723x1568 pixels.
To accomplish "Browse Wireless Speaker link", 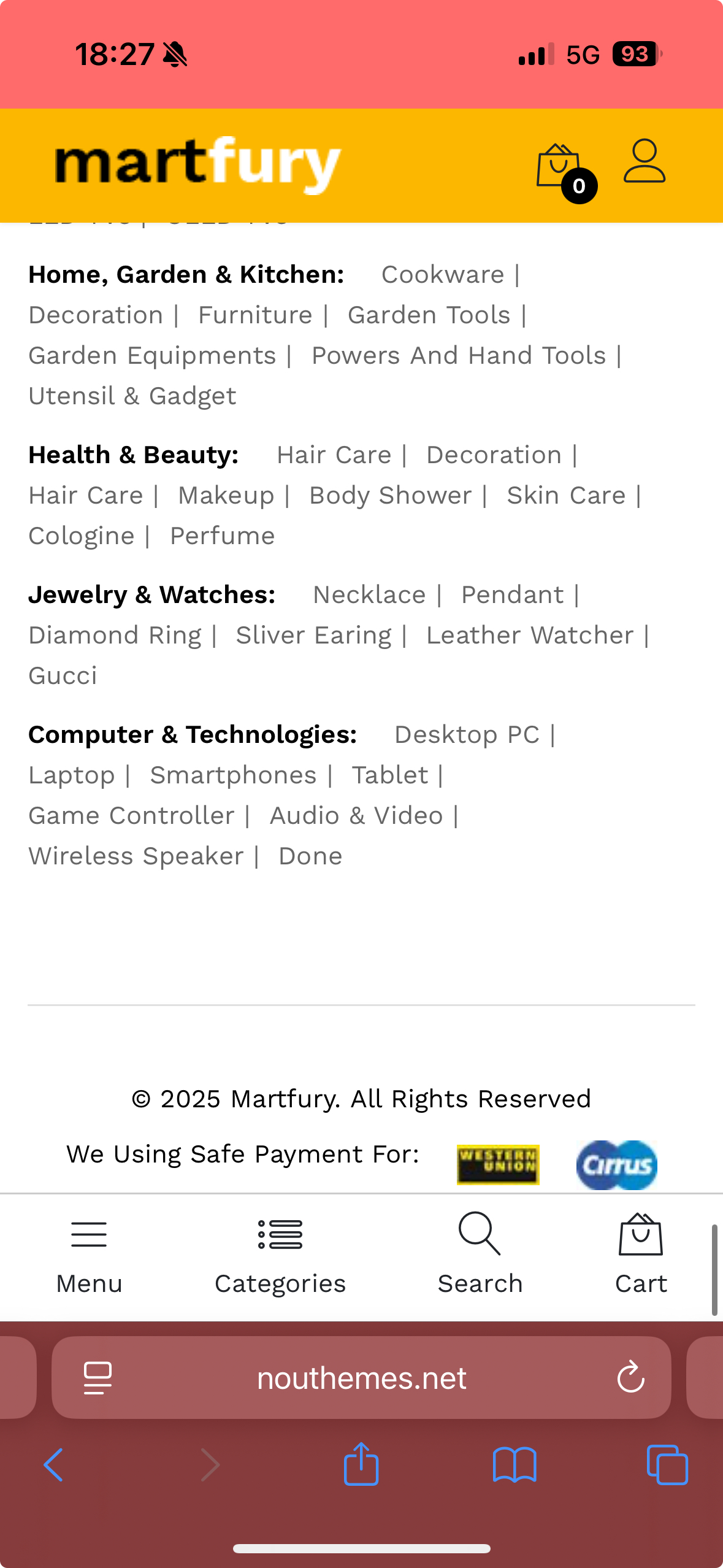I will (136, 856).
